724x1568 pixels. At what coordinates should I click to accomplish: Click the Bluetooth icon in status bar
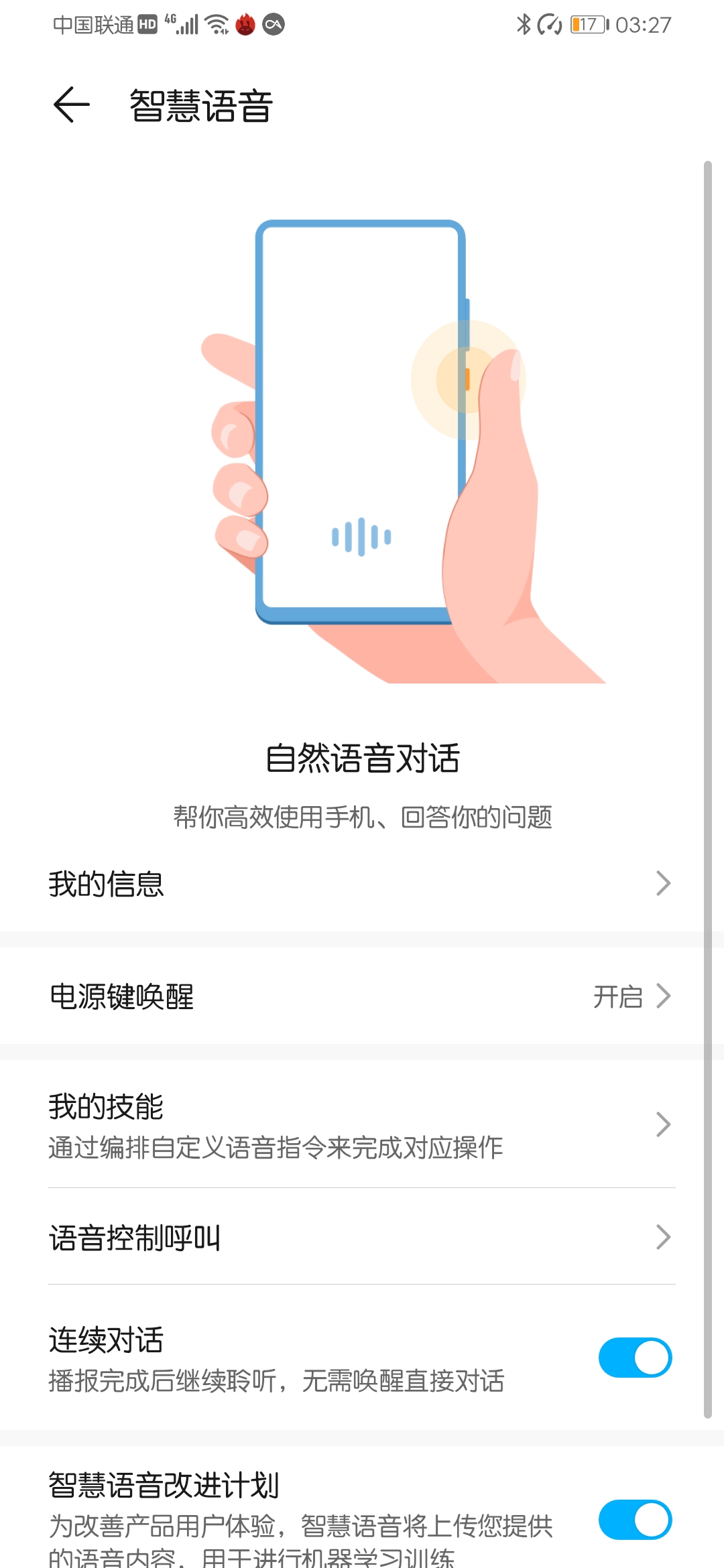tap(522, 23)
